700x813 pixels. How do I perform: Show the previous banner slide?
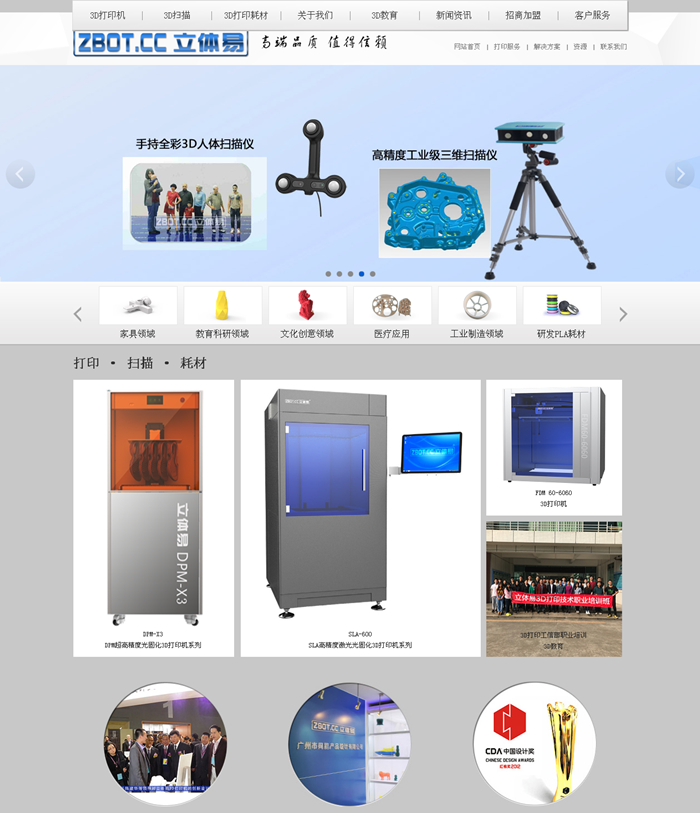tap(20, 174)
